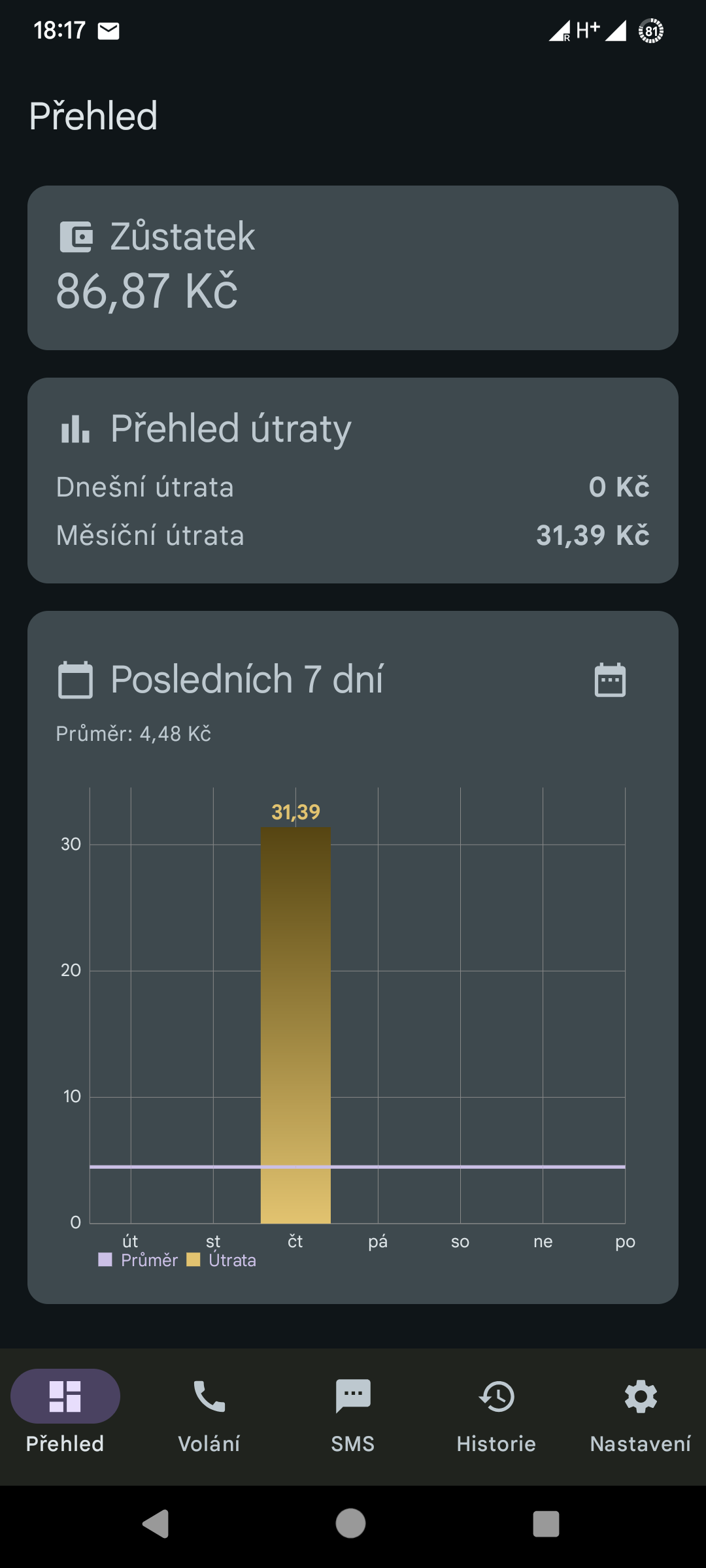Go to the Historie tab
The width and height of the screenshot is (706, 1568).
click(496, 1411)
